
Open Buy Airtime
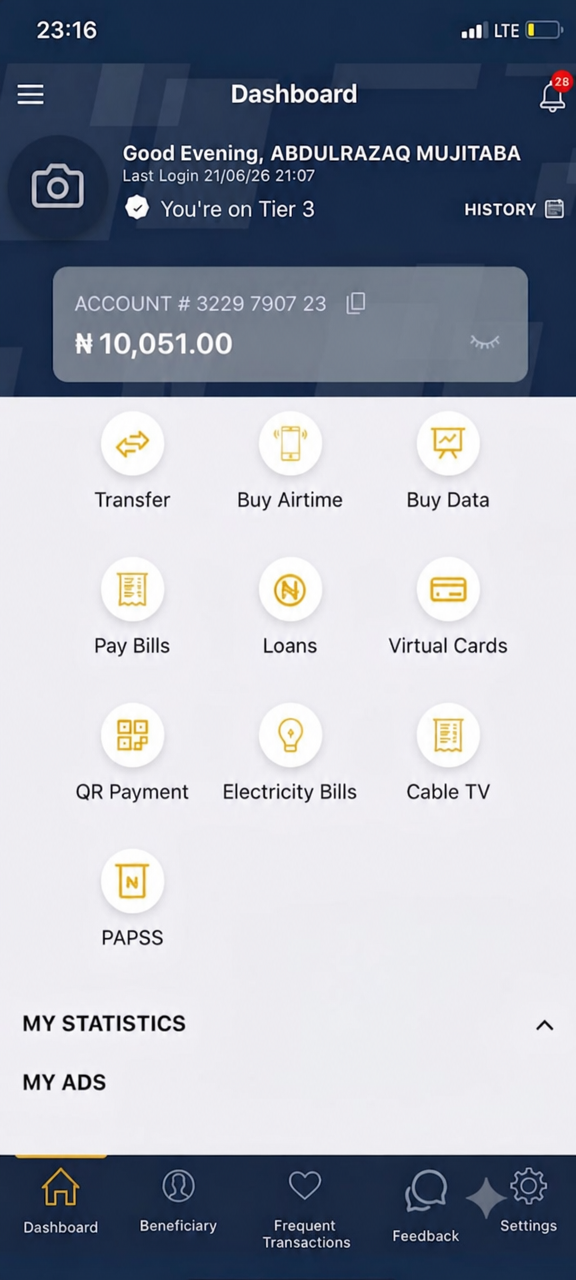coord(290,462)
